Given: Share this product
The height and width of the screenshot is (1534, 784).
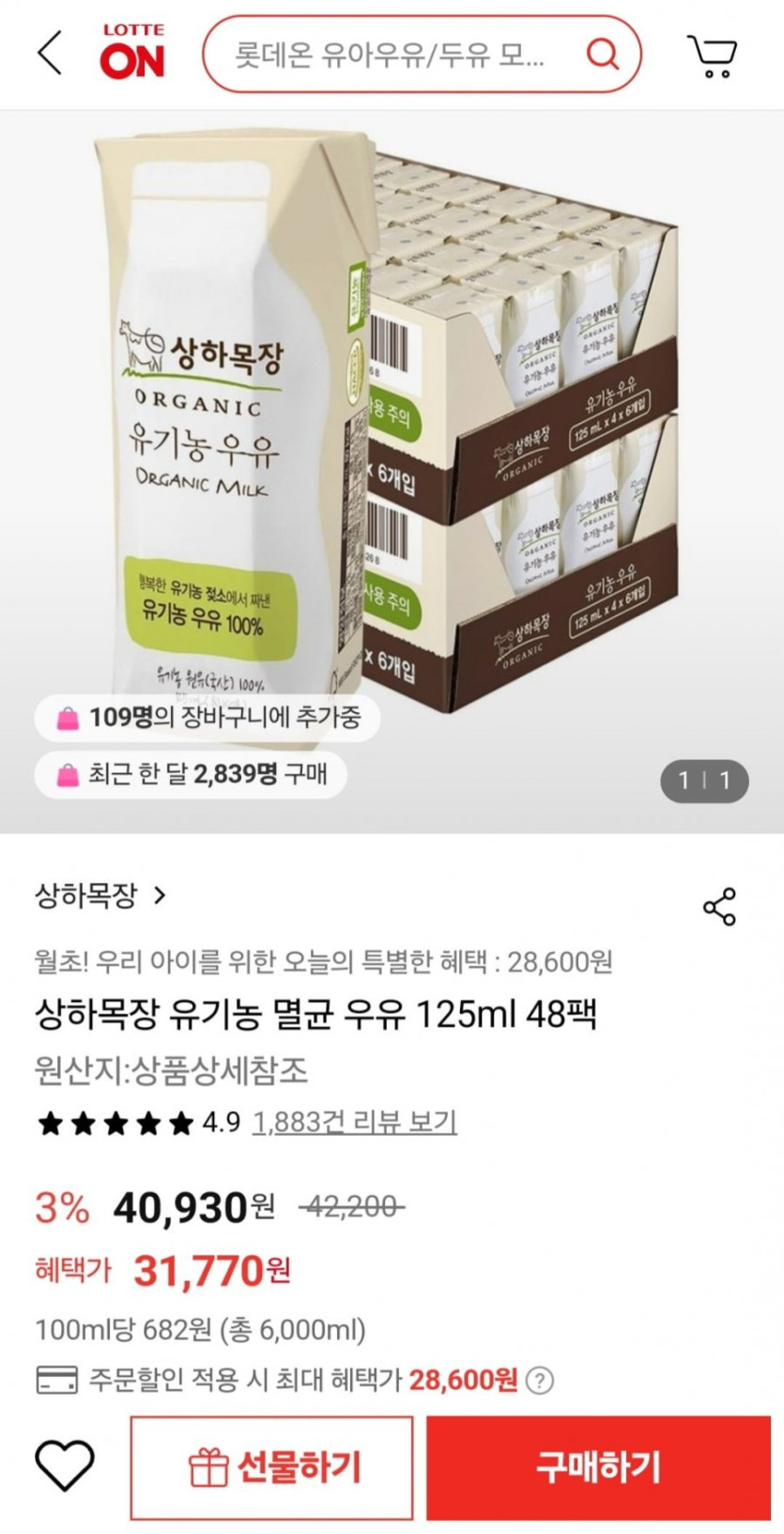Looking at the screenshot, I should tap(719, 906).
